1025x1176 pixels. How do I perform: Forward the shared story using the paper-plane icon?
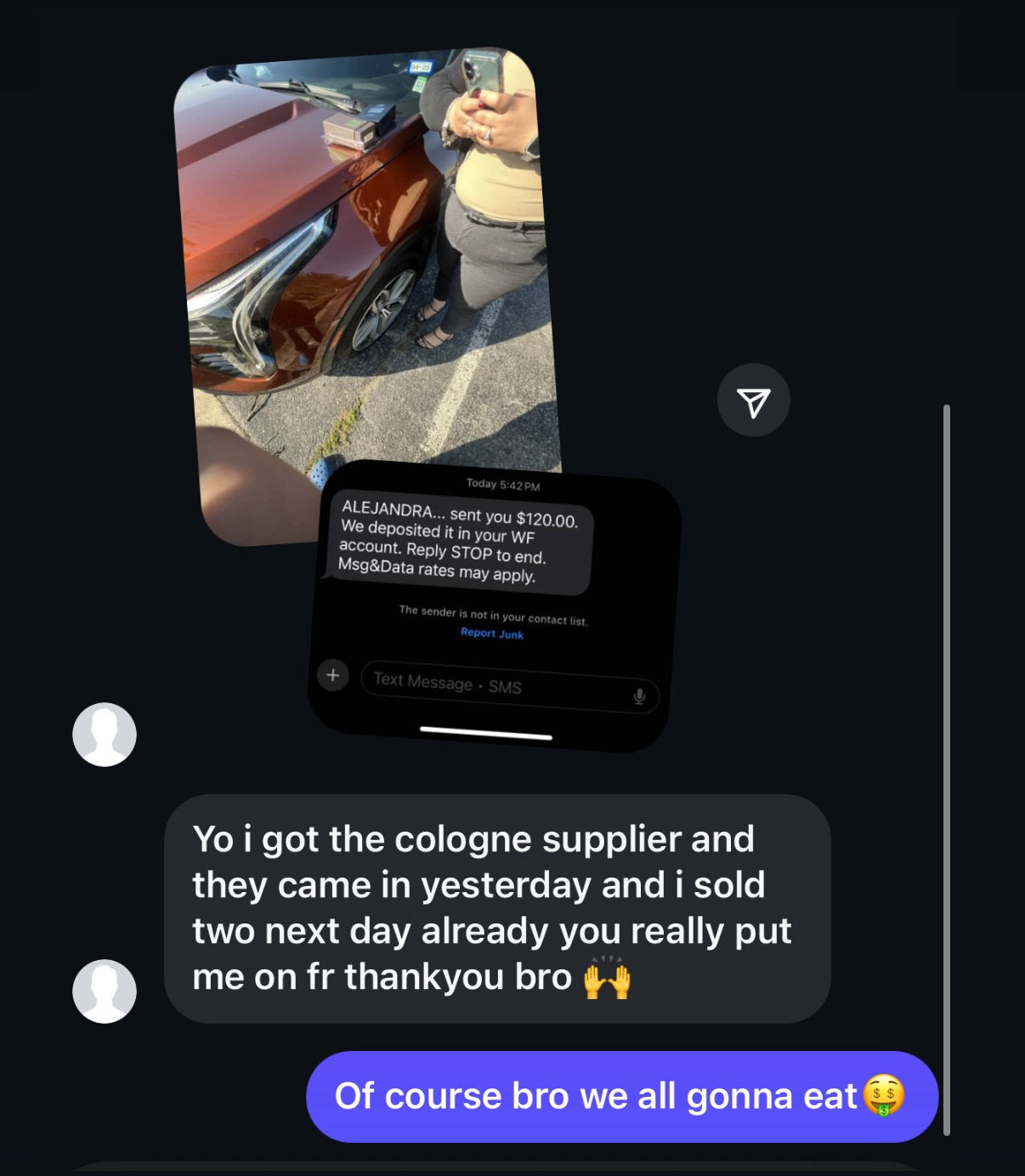pyautogui.click(x=753, y=401)
